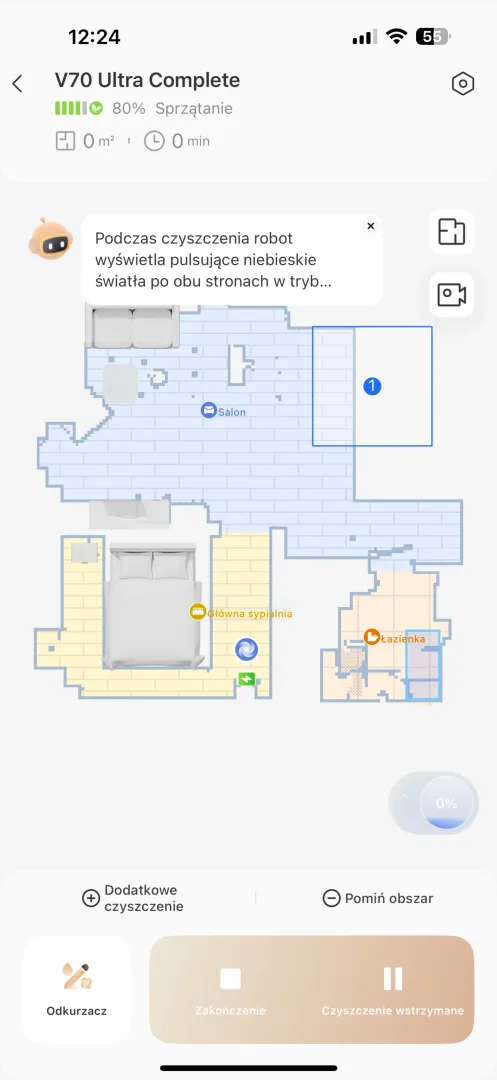Tap Dodatkowe czyszczenie
The image size is (497, 1080).
click(133, 898)
